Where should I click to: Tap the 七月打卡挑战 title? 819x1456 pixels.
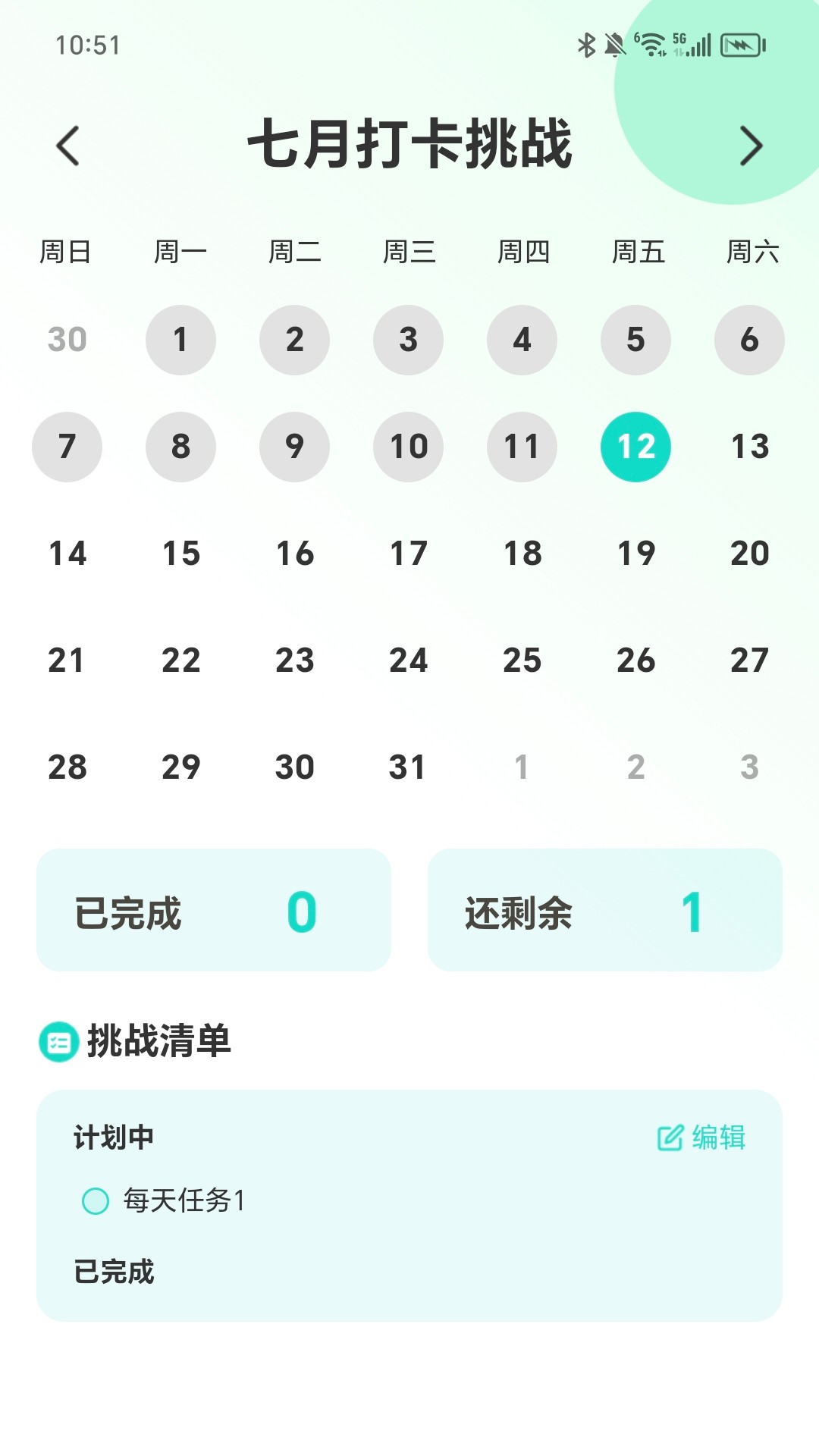coord(409,146)
